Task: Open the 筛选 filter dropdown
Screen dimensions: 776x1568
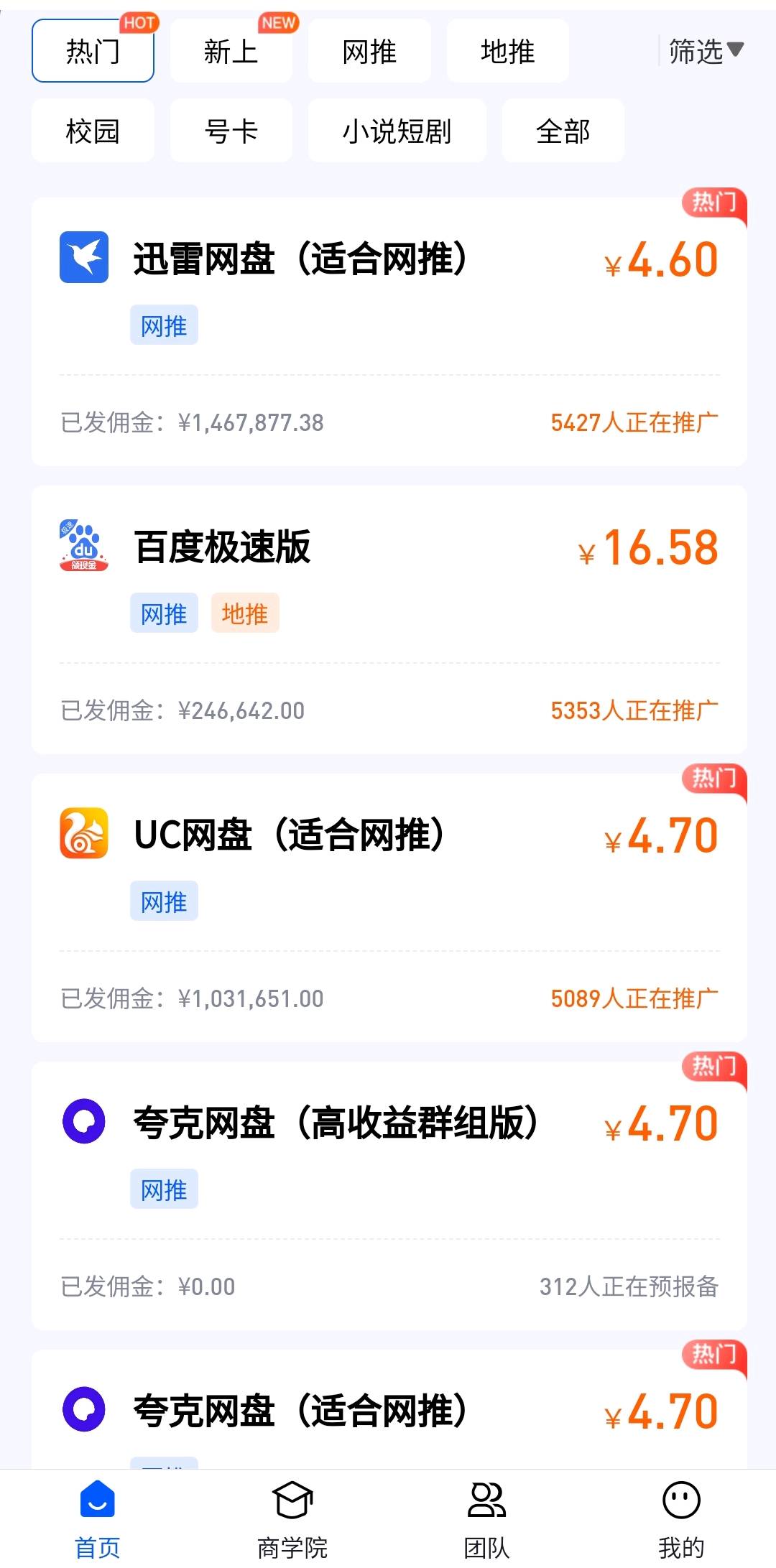Action: point(705,51)
